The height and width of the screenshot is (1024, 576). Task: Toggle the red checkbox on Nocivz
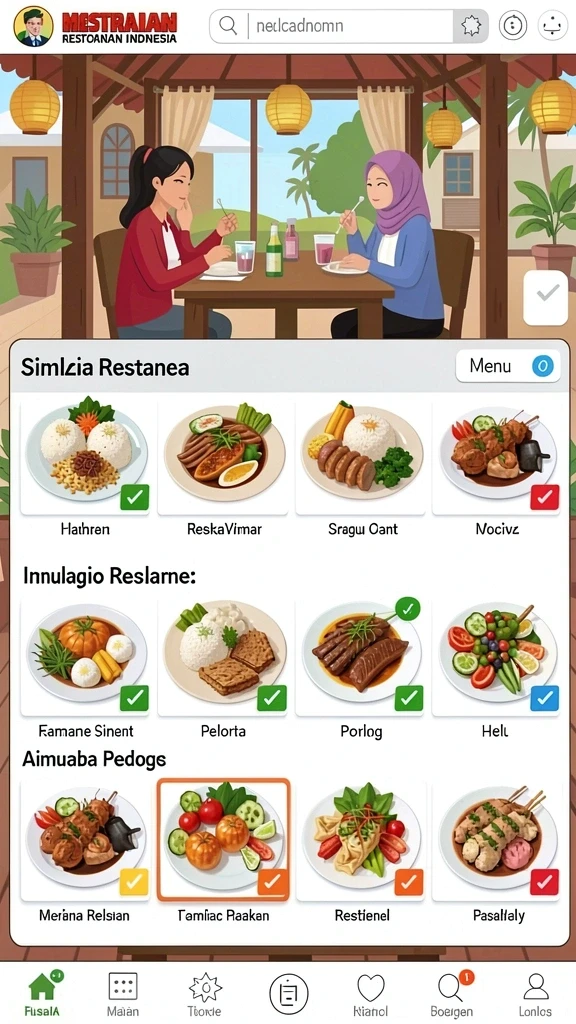click(545, 497)
